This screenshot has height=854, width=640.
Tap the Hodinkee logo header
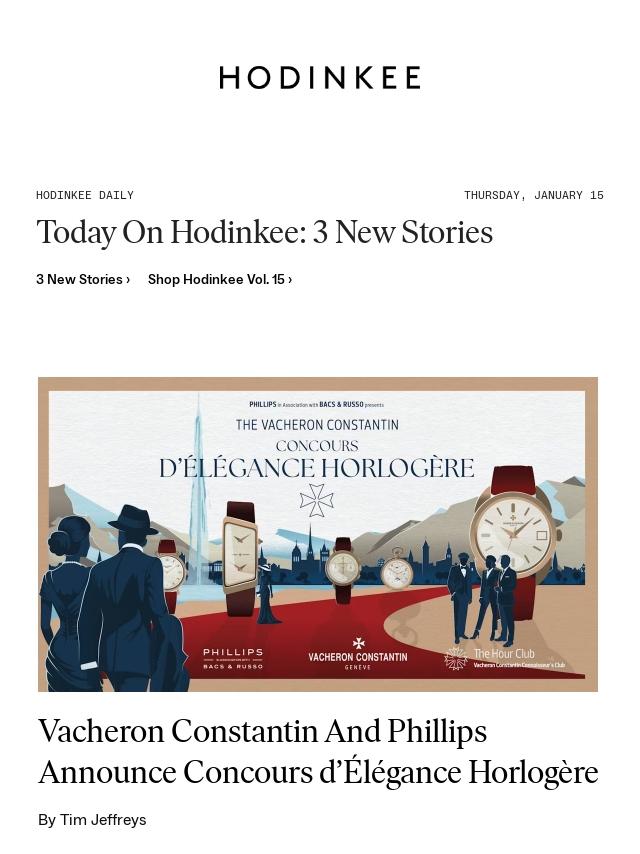pos(320,78)
